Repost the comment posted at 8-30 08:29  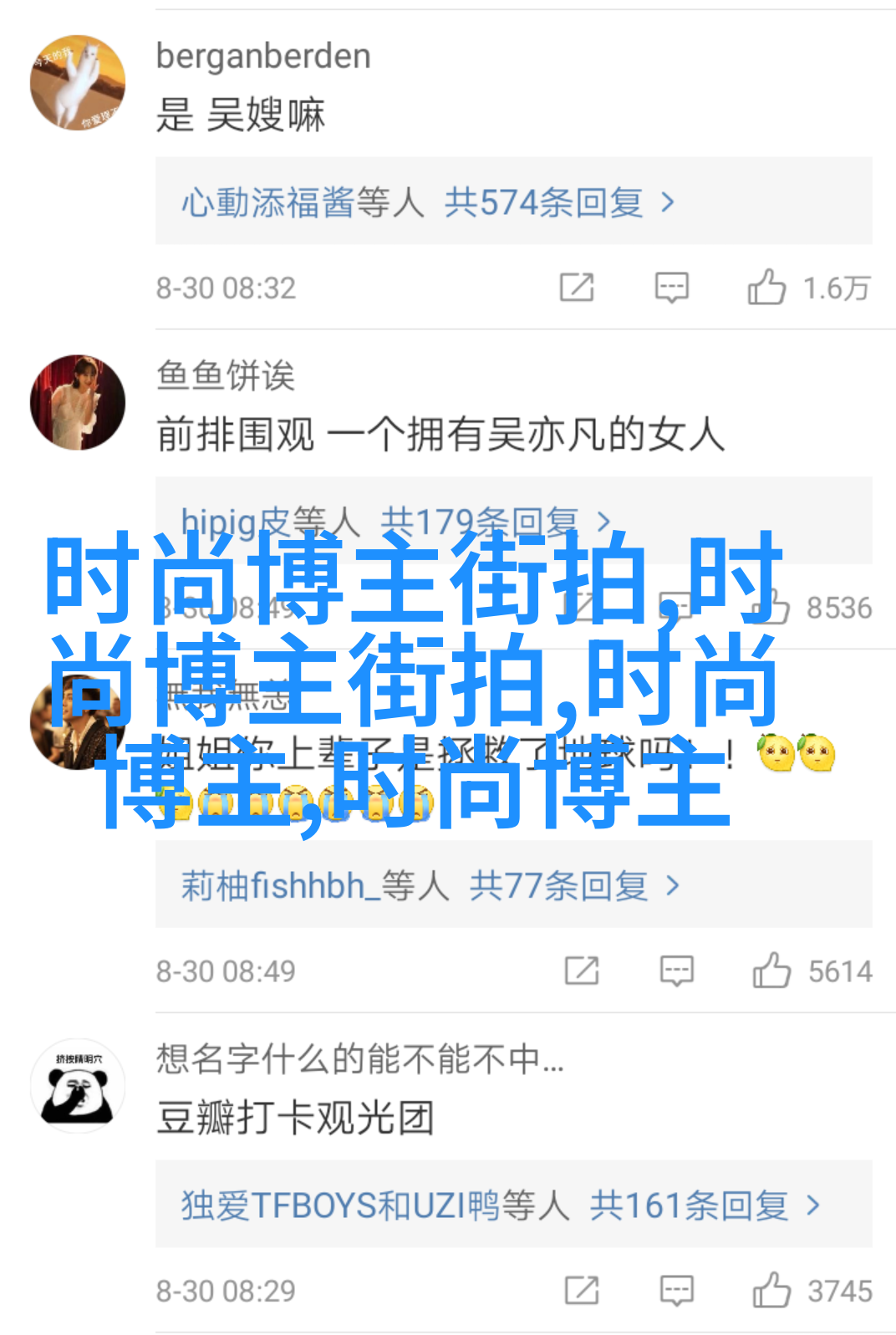coord(582,1291)
